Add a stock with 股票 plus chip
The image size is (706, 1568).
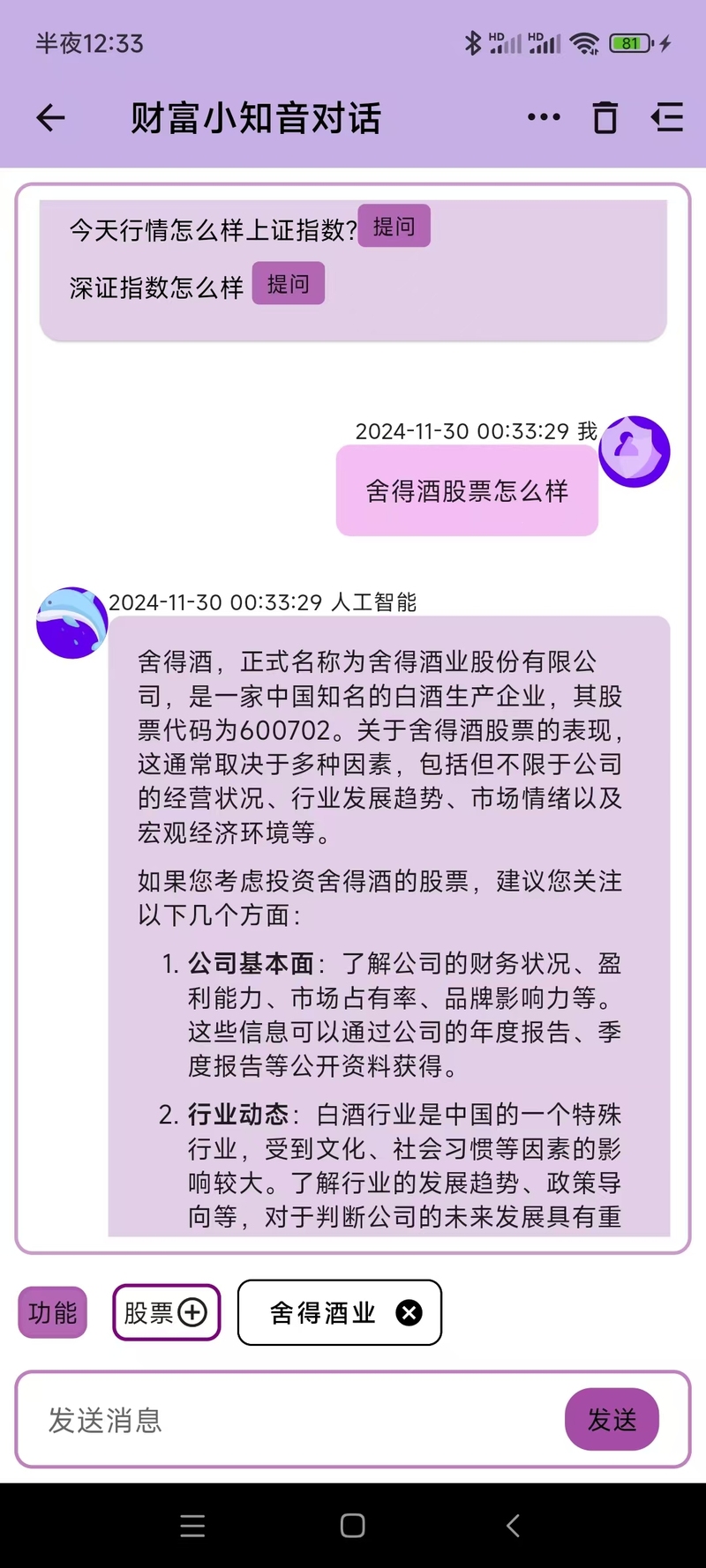click(166, 1312)
